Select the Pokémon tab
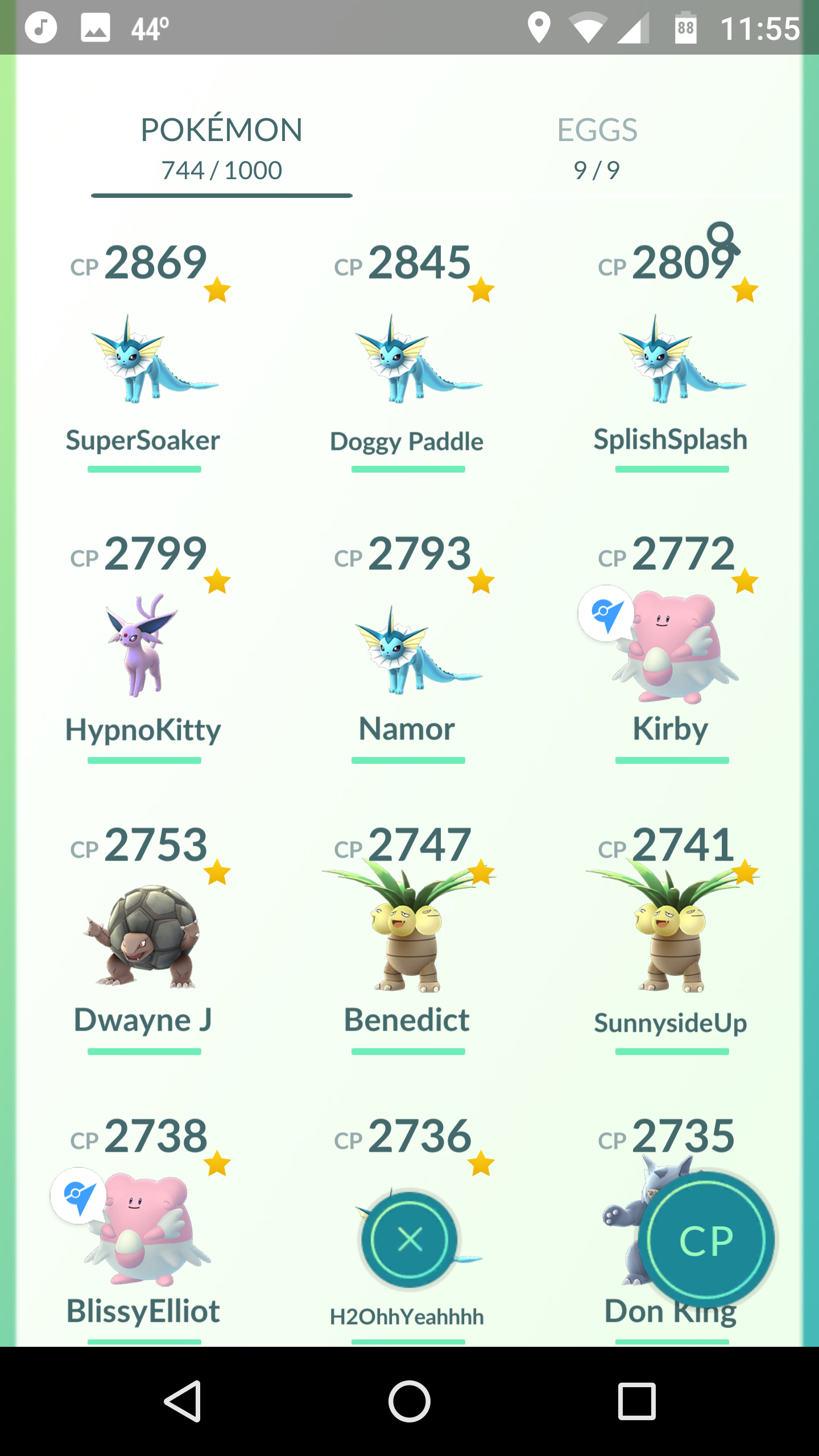The height and width of the screenshot is (1456, 819). tap(221, 148)
